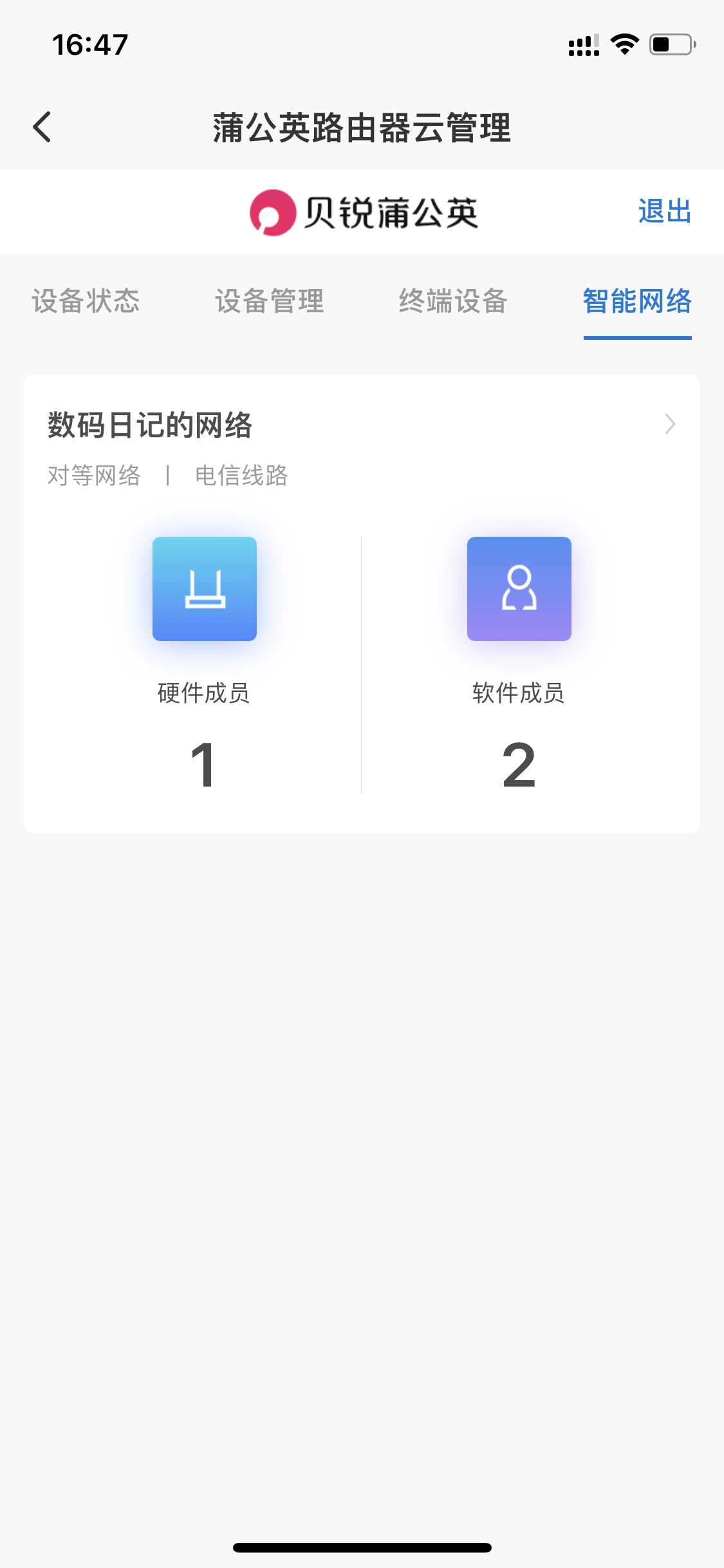
Task: Go back using the top-left arrow
Action: click(42, 127)
